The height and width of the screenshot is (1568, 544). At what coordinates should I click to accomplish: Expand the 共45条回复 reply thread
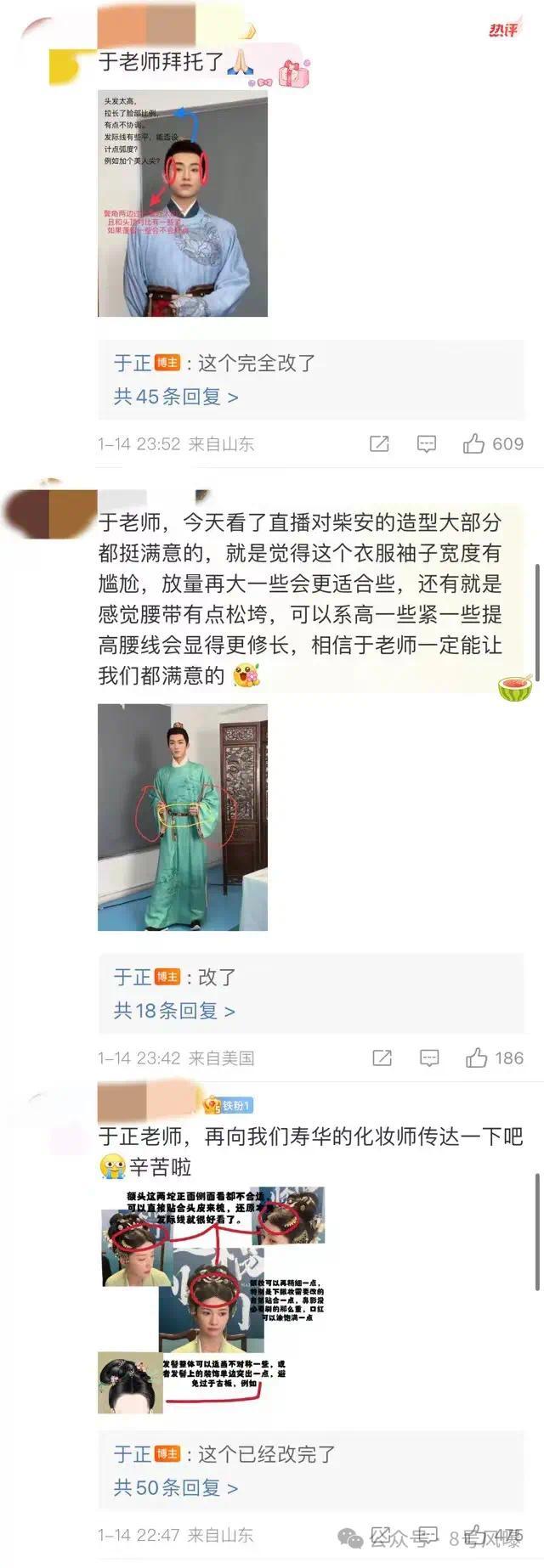[175, 397]
